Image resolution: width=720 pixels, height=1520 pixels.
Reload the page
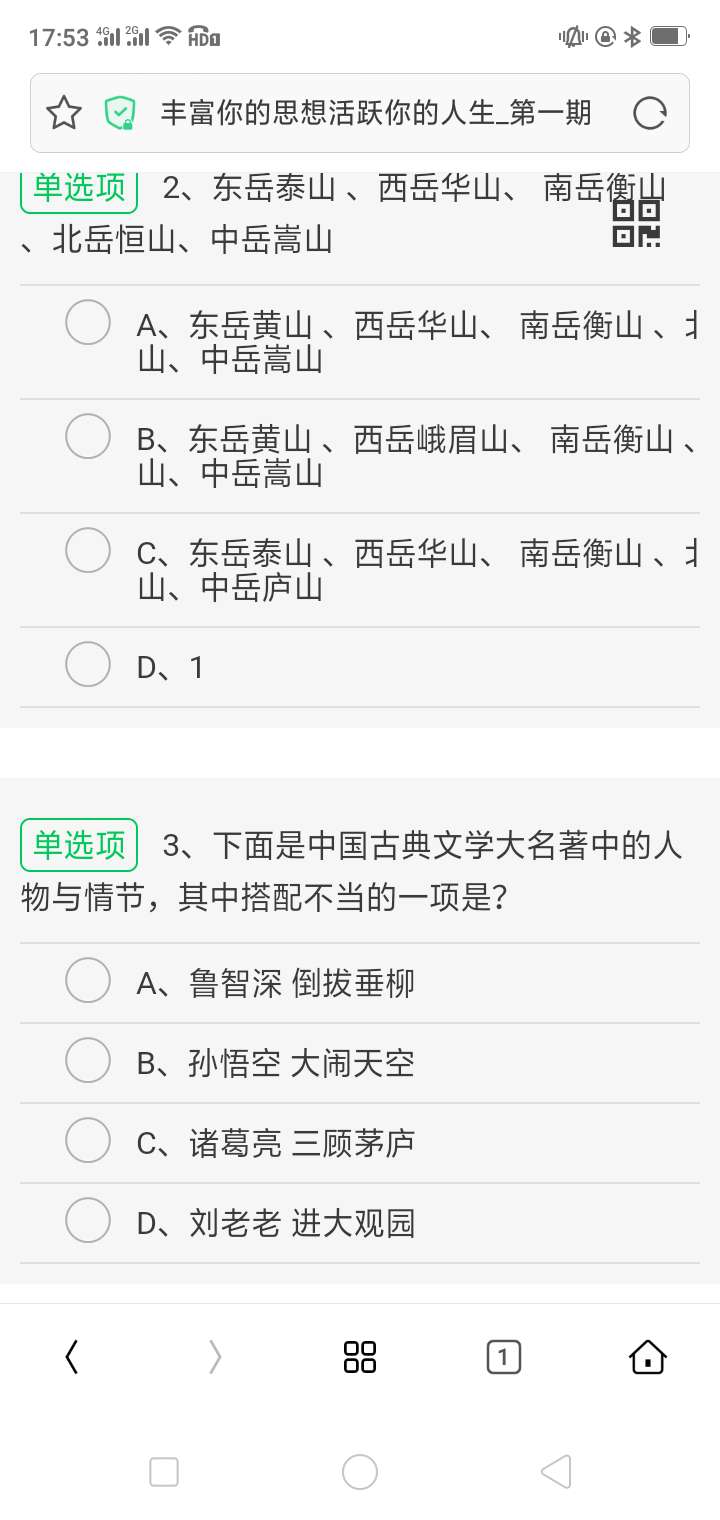(x=650, y=113)
